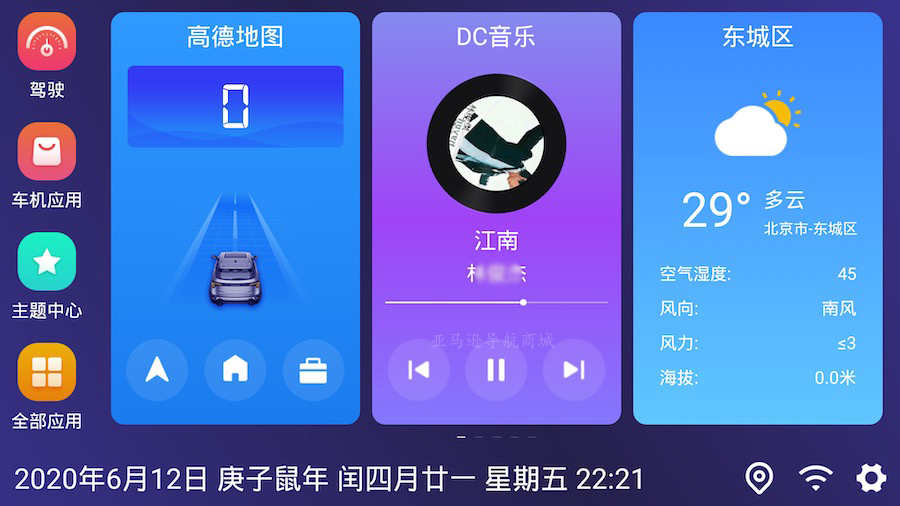The image size is (900, 506).
Task: Skip to the next track
Action: click(x=574, y=370)
